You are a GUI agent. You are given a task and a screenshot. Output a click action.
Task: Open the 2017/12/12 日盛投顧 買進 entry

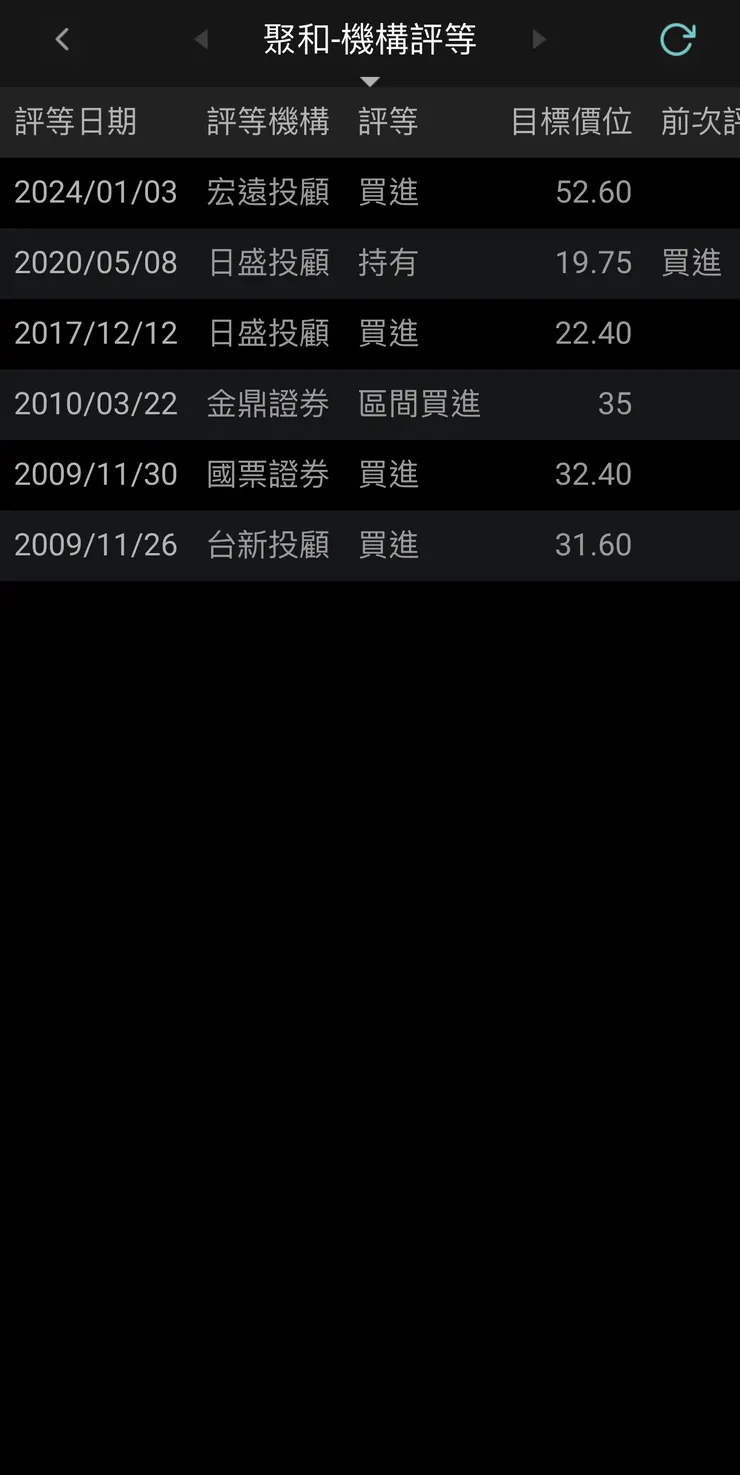(370, 334)
